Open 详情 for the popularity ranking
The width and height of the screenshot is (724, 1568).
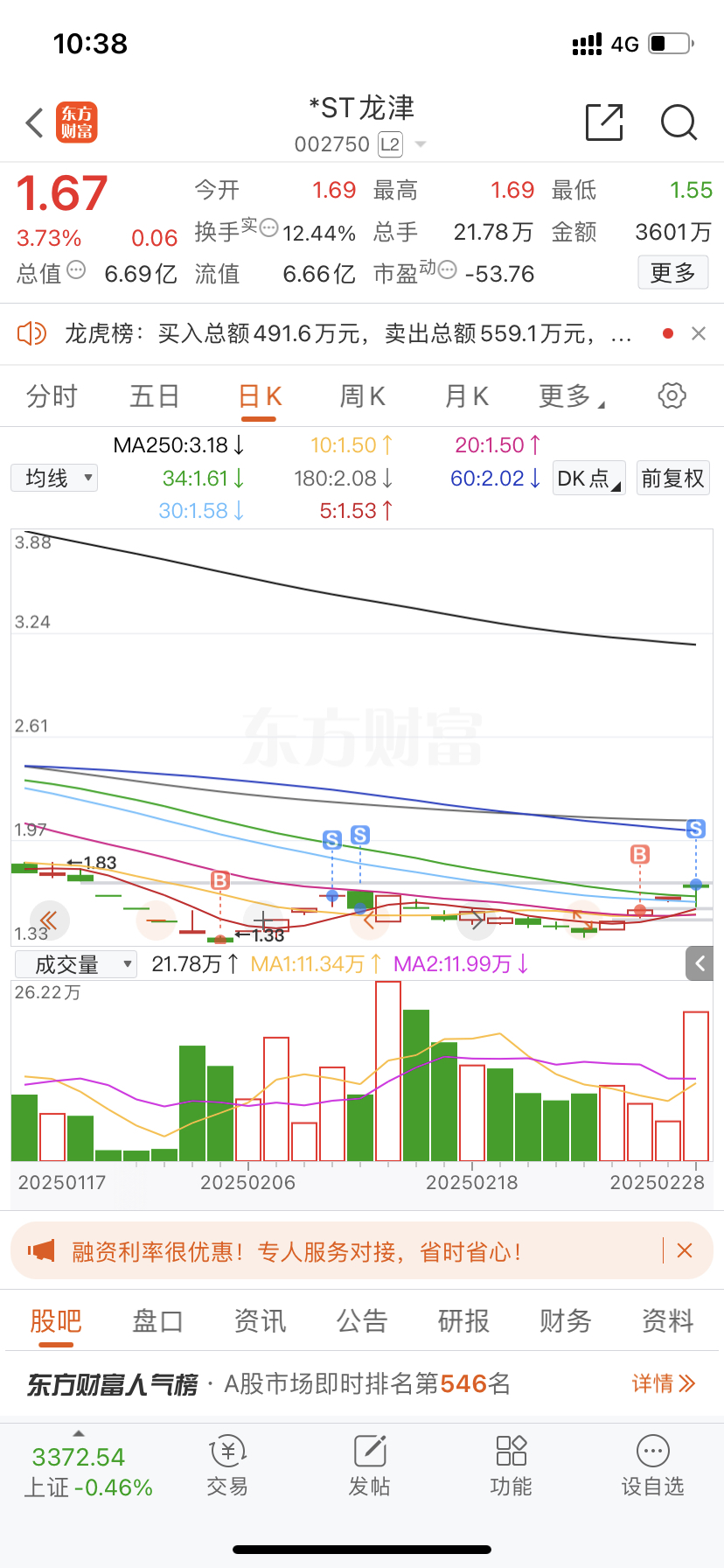(664, 1383)
